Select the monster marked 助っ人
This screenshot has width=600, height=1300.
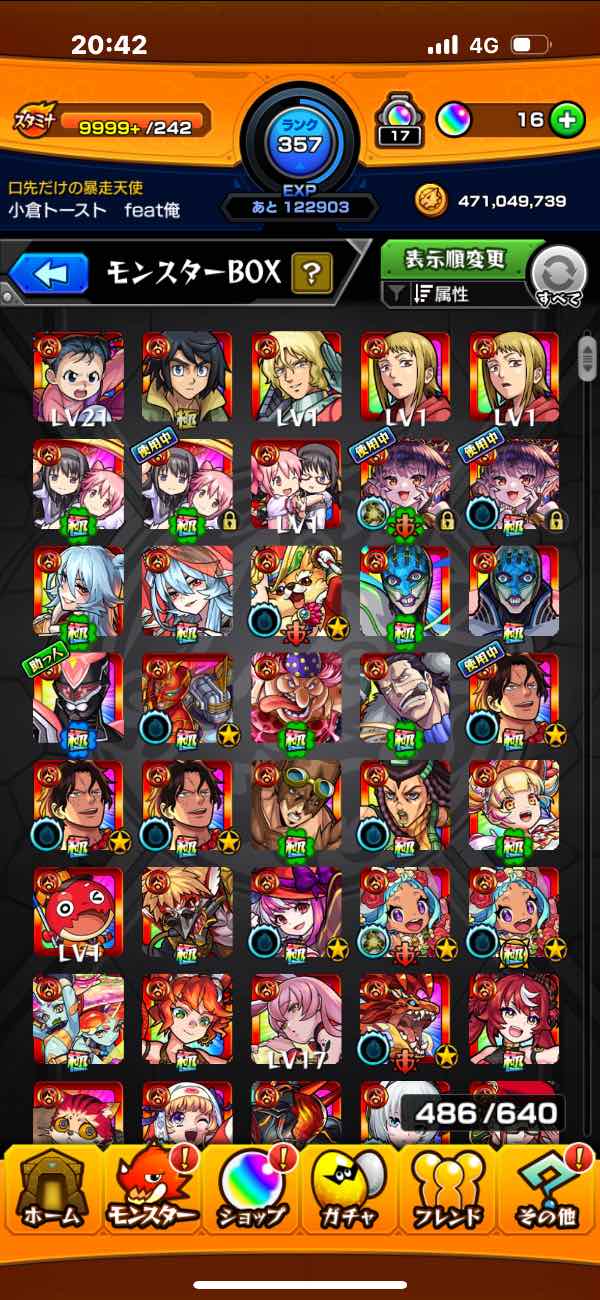pyautogui.click(x=78, y=700)
